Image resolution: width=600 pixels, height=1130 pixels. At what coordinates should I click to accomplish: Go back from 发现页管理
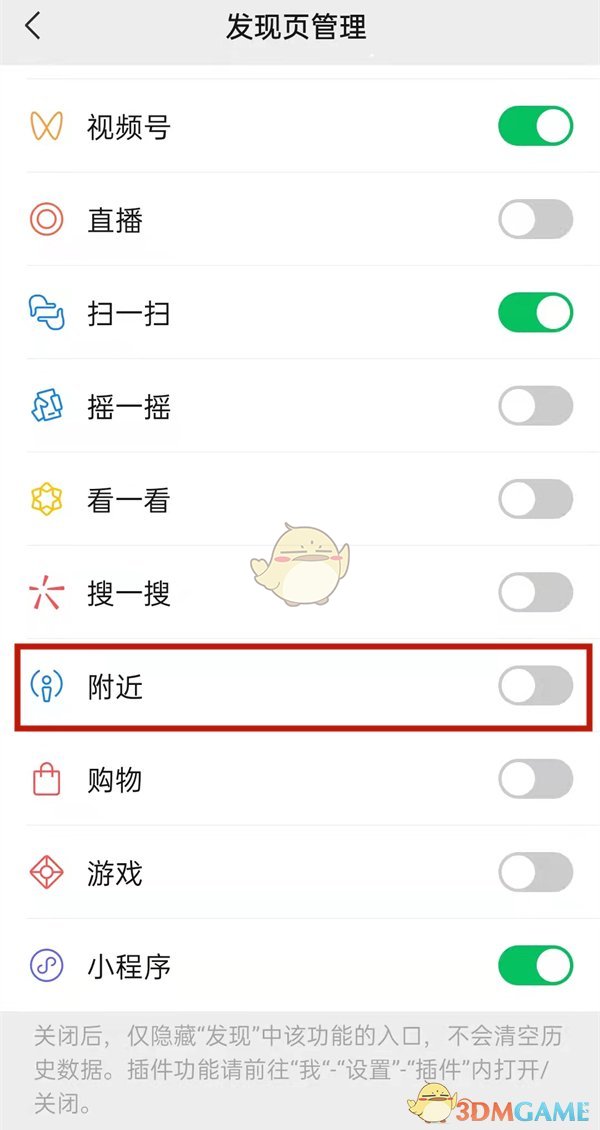tap(33, 27)
